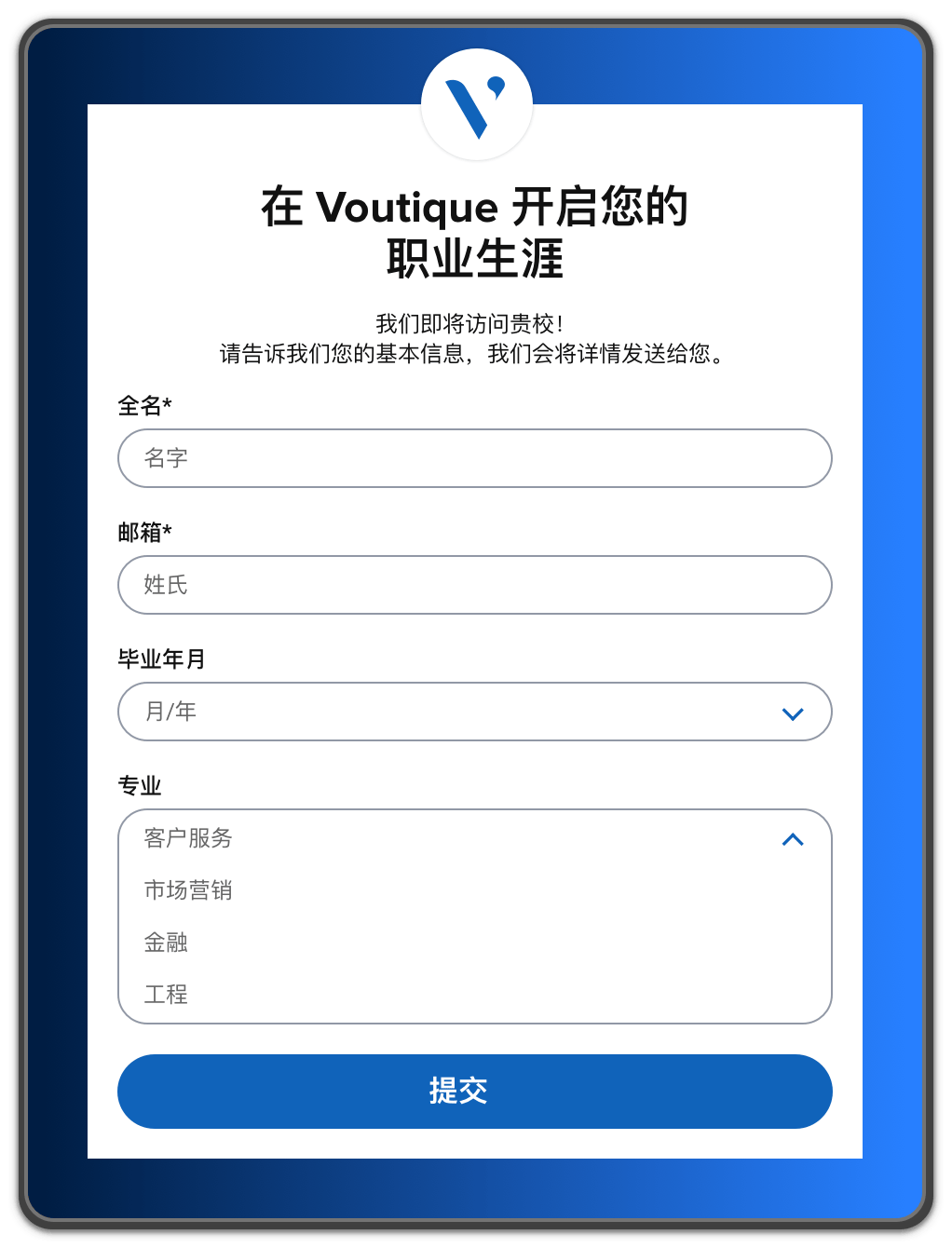Viewport: 952px width, 1248px height.
Task: Pick the 金融 option
Action: (x=167, y=943)
